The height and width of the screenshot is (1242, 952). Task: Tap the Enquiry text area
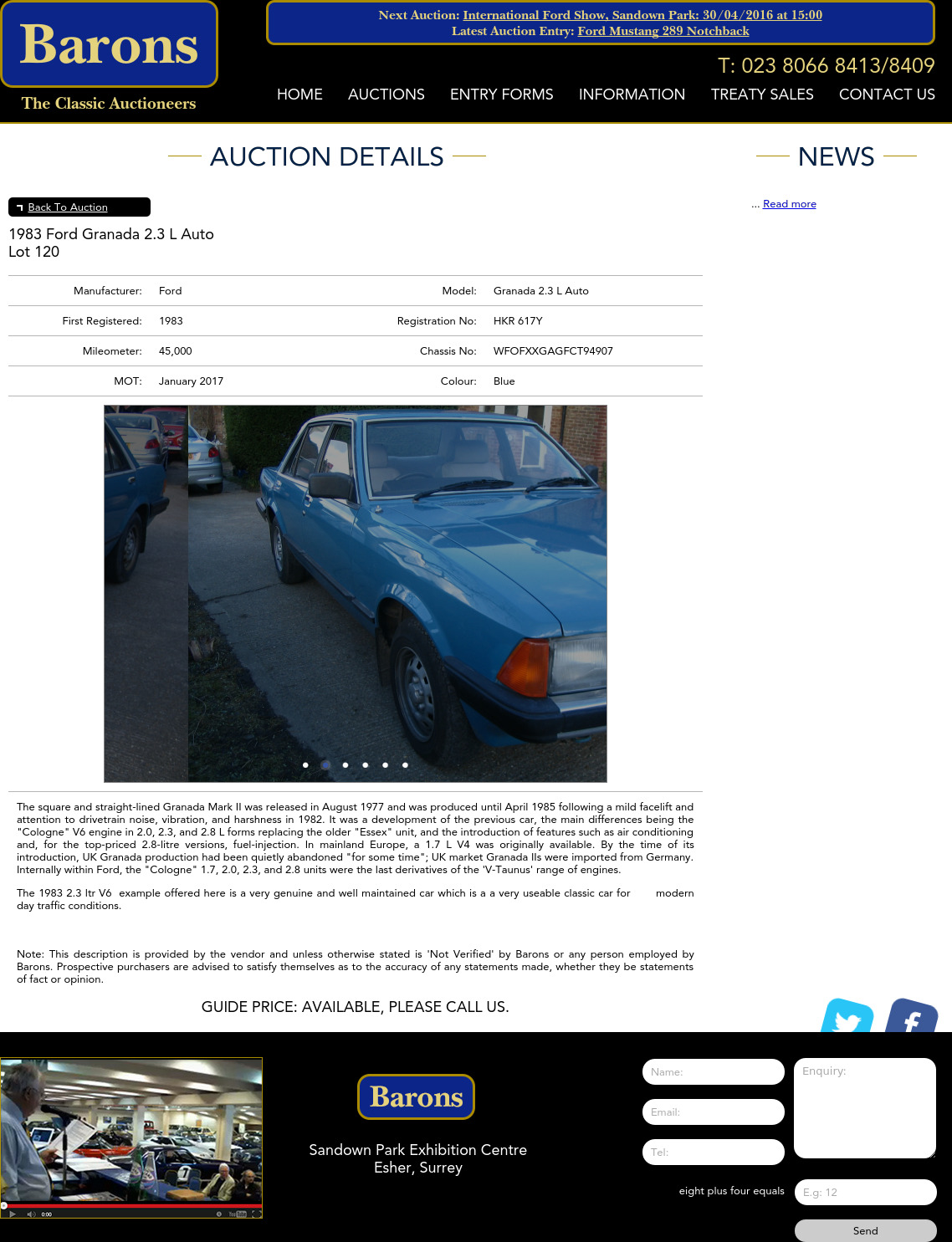(864, 1108)
